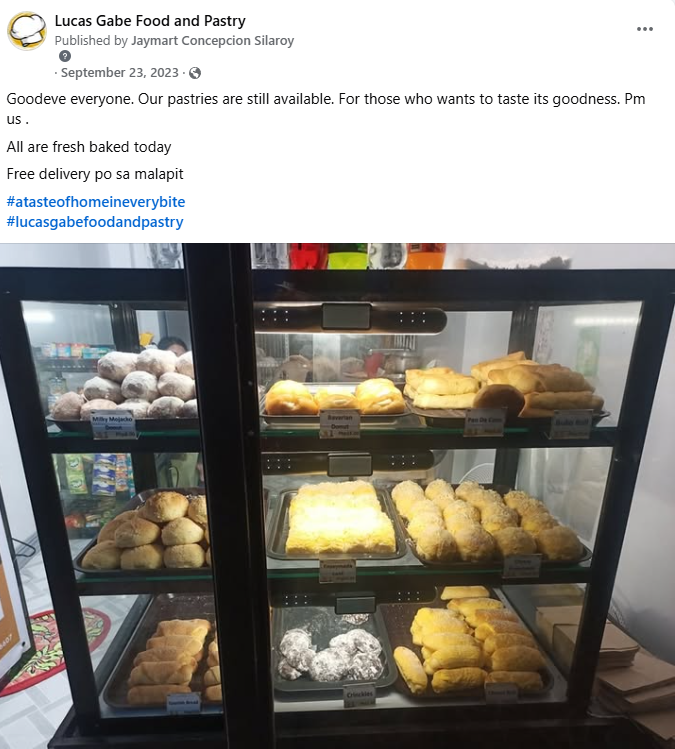The width and height of the screenshot is (675, 749).
Task: Open the #atasteofhomeineverybite hashtag
Action: 96,202
